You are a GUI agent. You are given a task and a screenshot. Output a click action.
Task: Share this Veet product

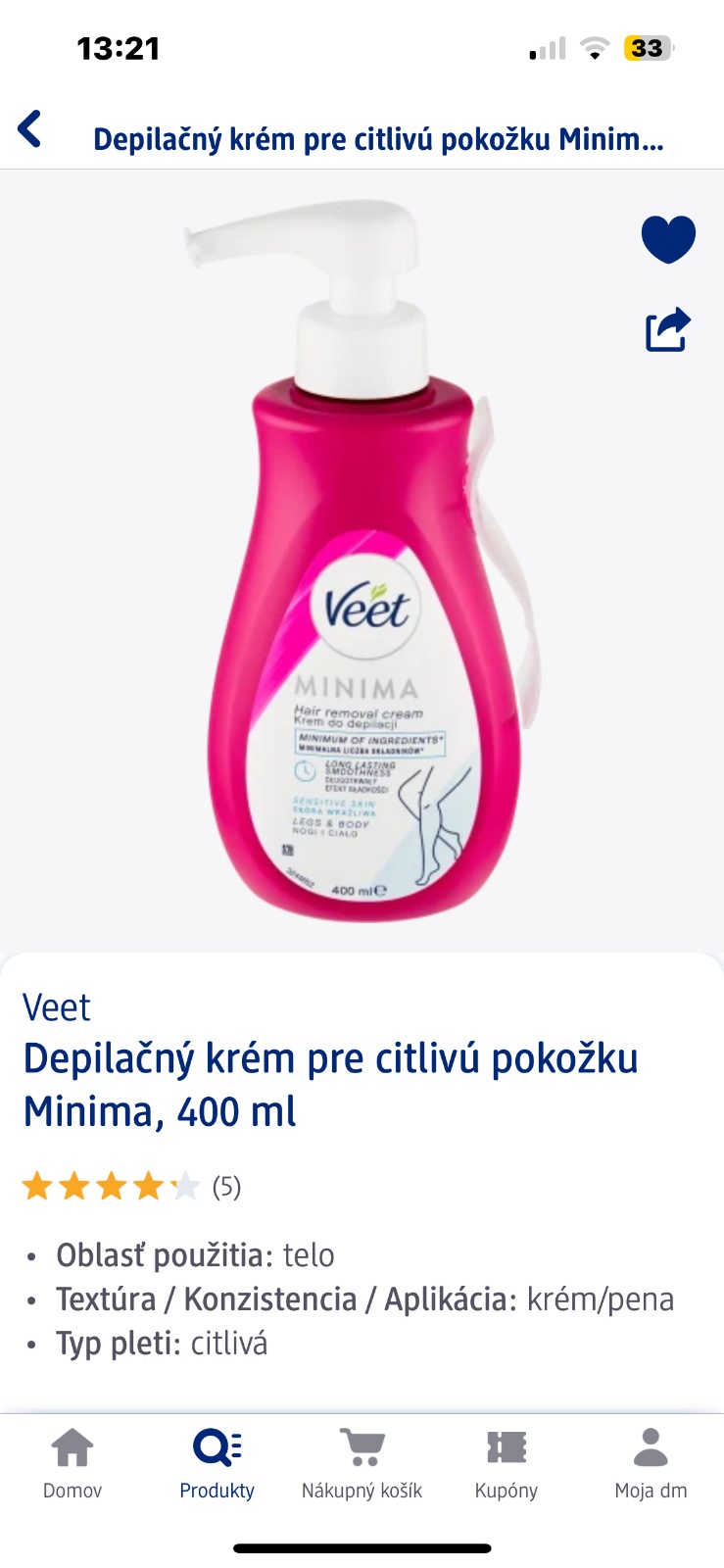pyautogui.click(x=668, y=330)
